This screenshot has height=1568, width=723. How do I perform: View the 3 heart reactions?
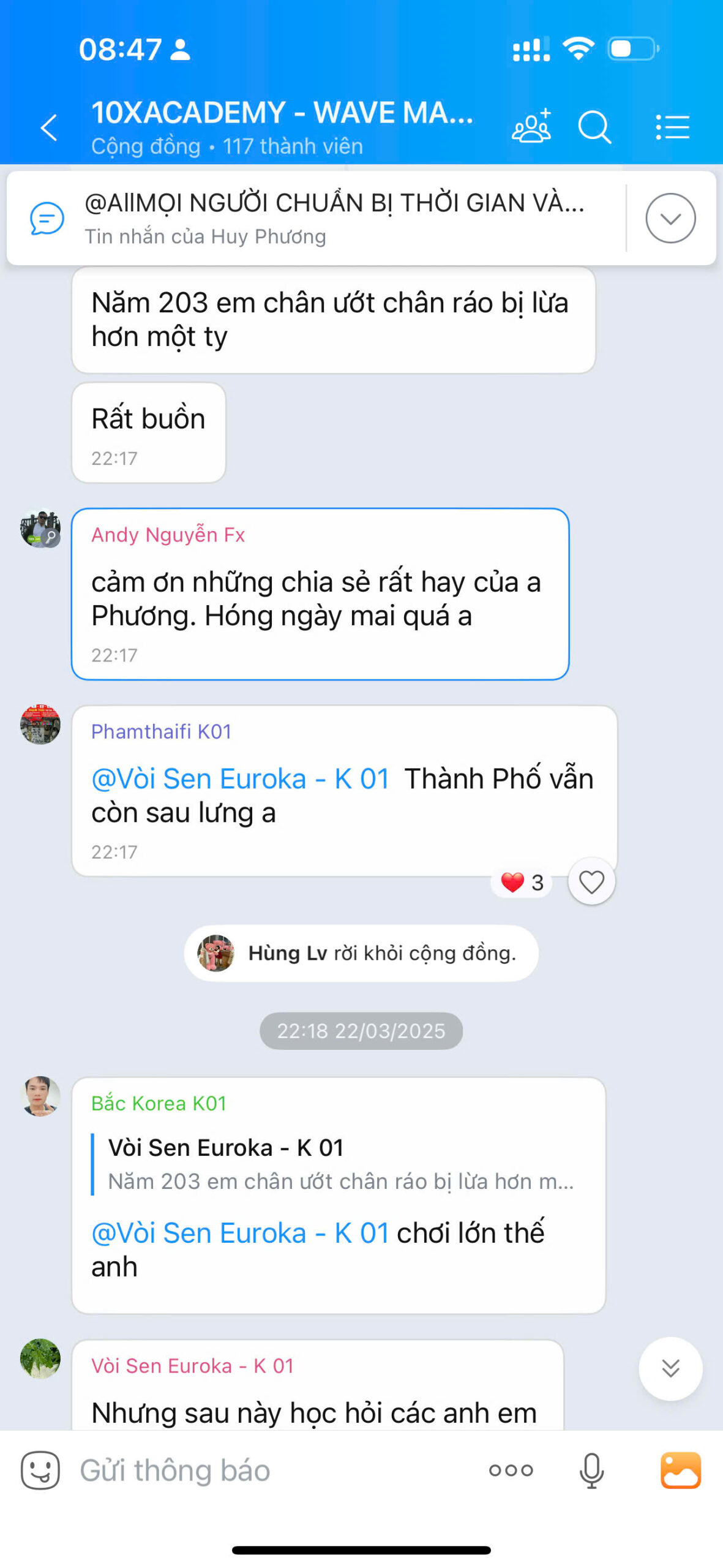tap(522, 883)
